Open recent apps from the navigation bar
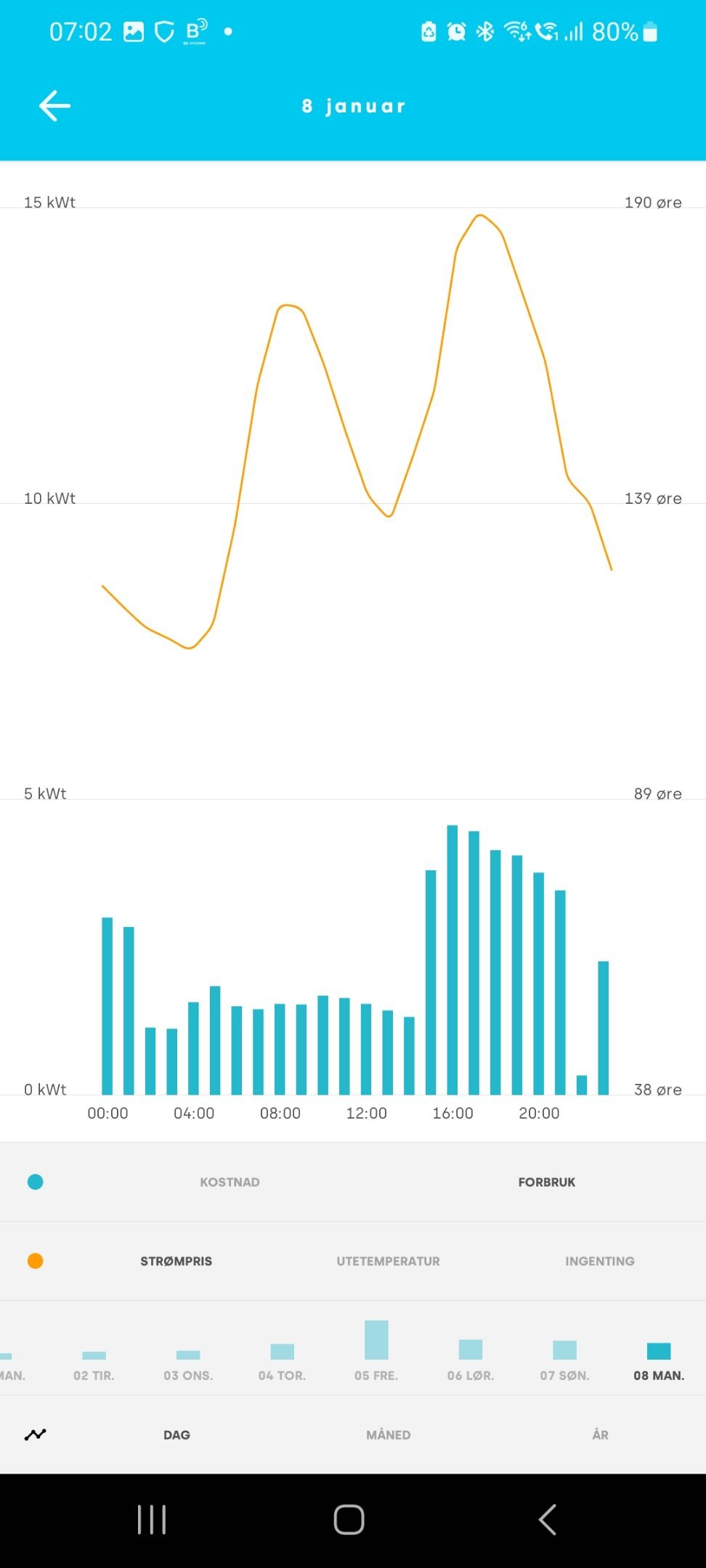706x1568 pixels. click(x=152, y=1519)
